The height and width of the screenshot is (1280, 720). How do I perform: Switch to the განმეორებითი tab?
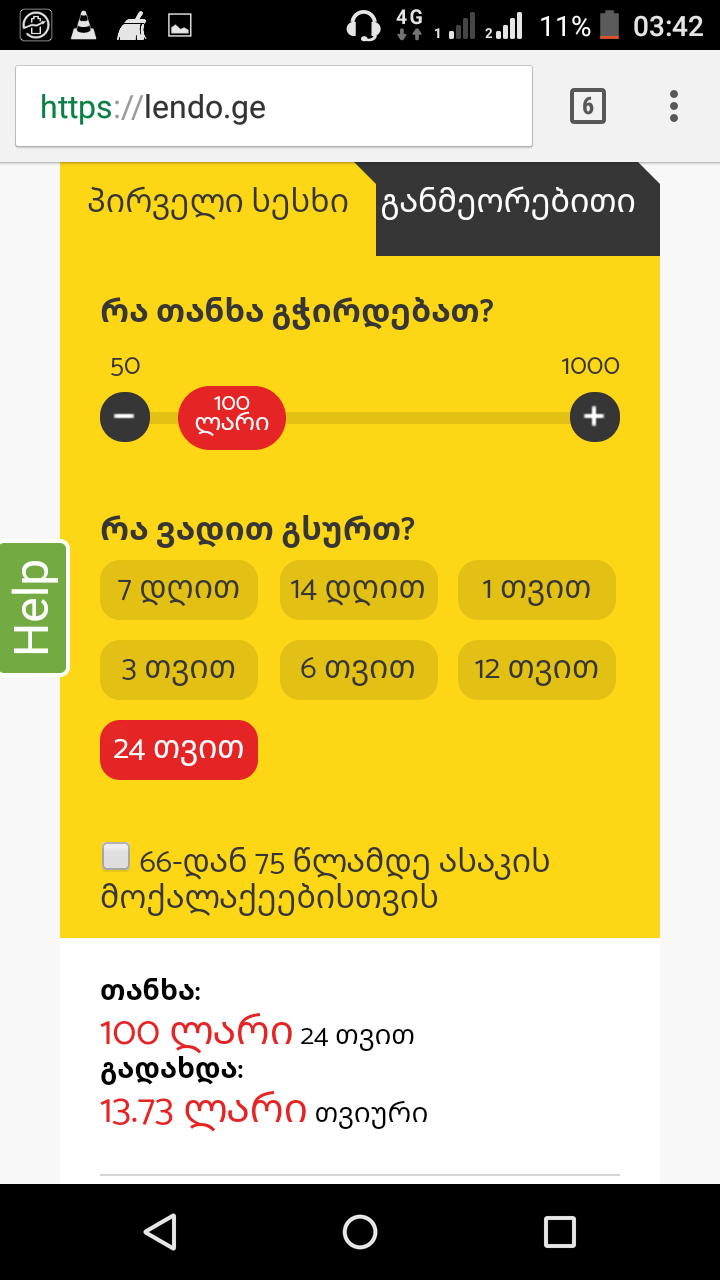tap(508, 202)
